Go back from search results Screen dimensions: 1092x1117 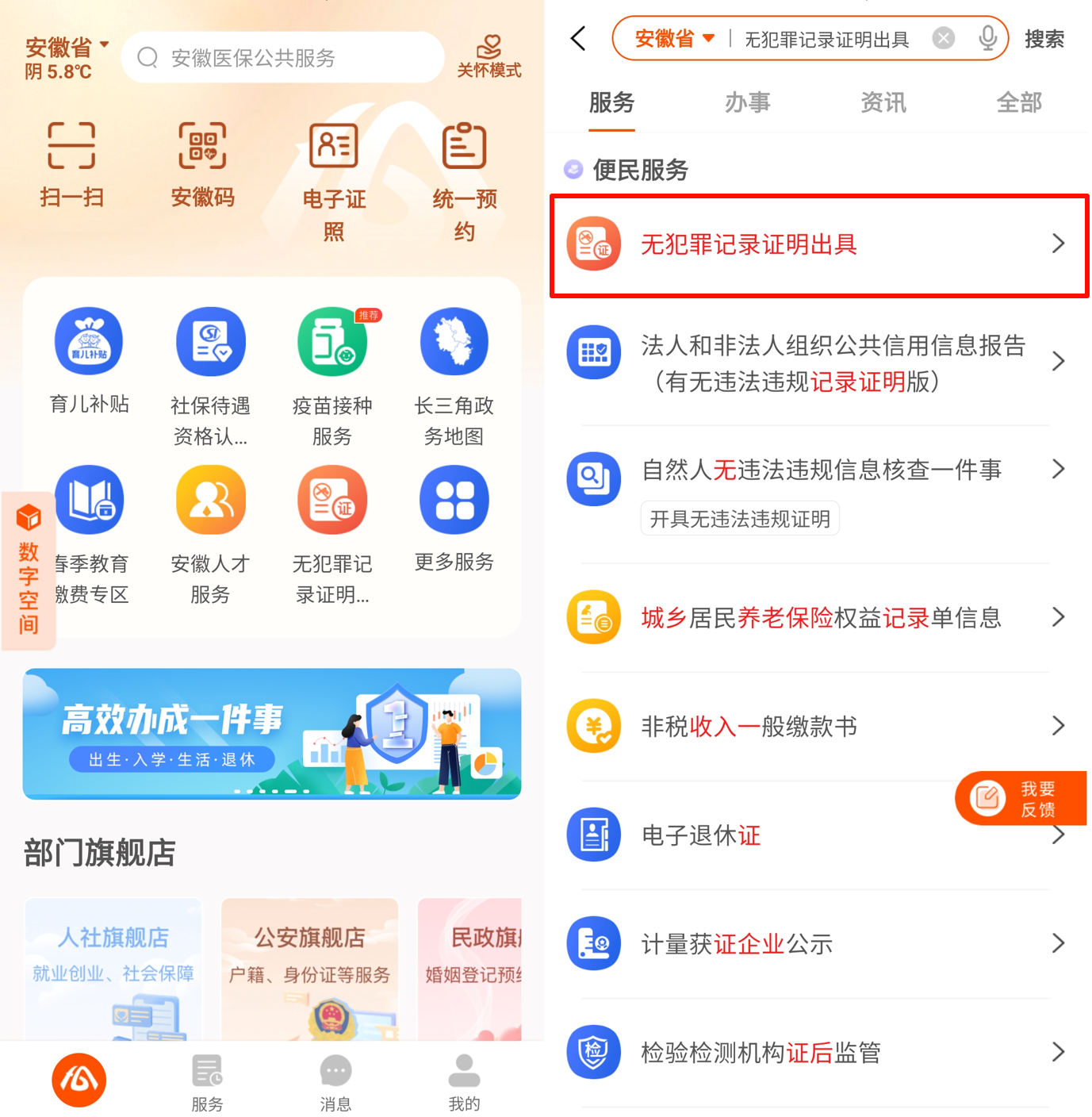(x=578, y=38)
